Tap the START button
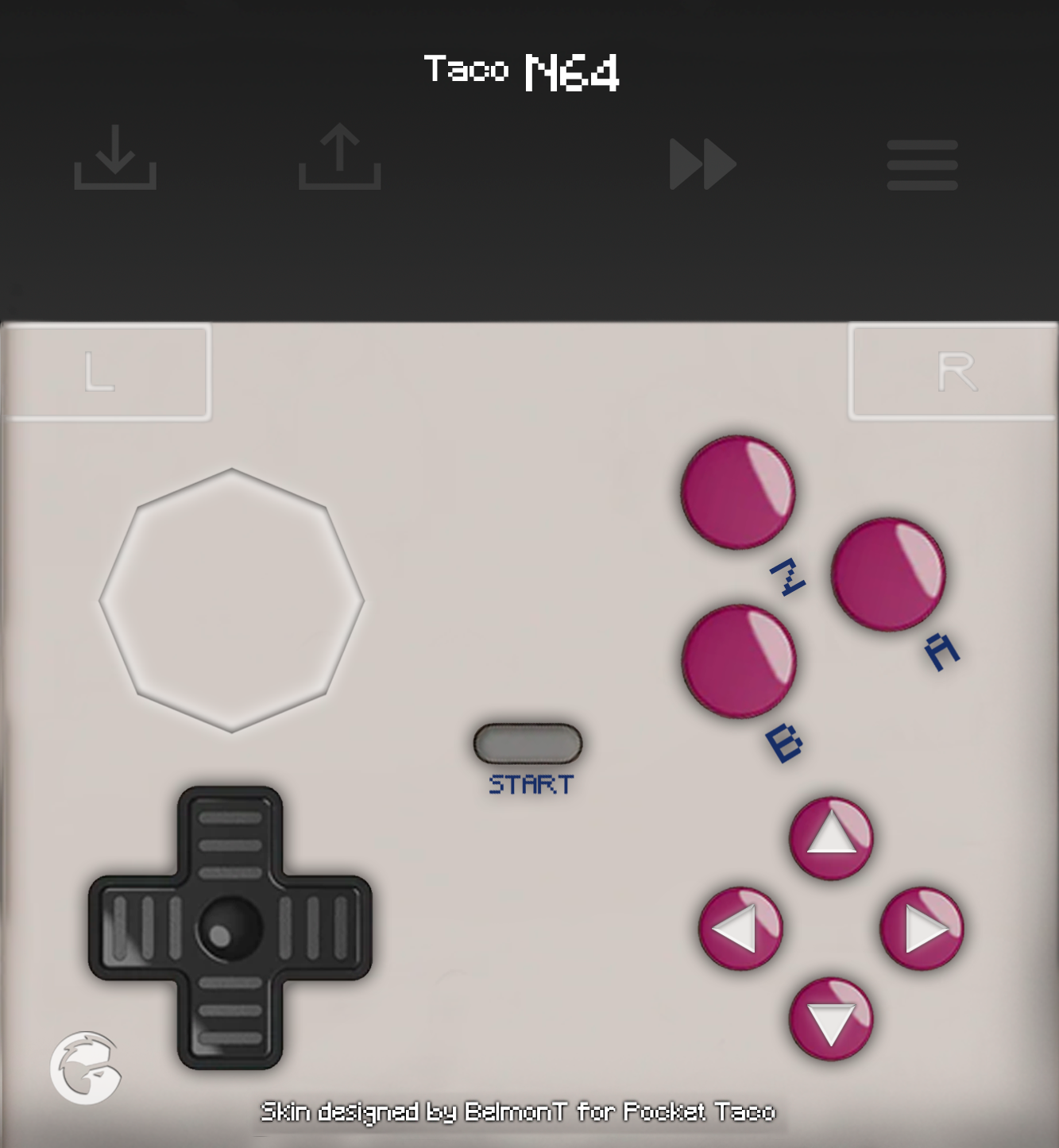1059x1148 pixels. pyautogui.click(x=528, y=744)
